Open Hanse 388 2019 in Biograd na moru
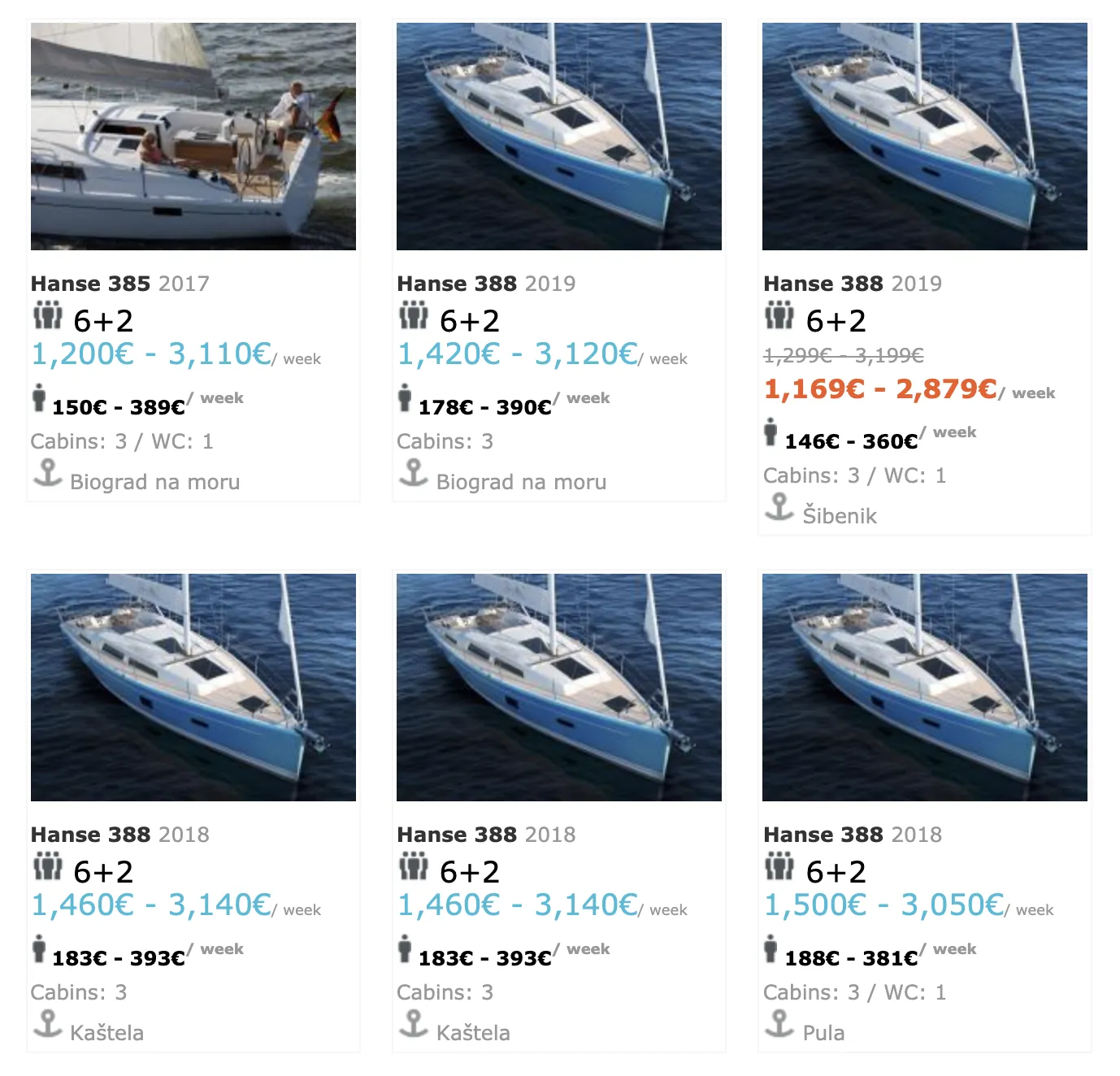 coord(558,137)
